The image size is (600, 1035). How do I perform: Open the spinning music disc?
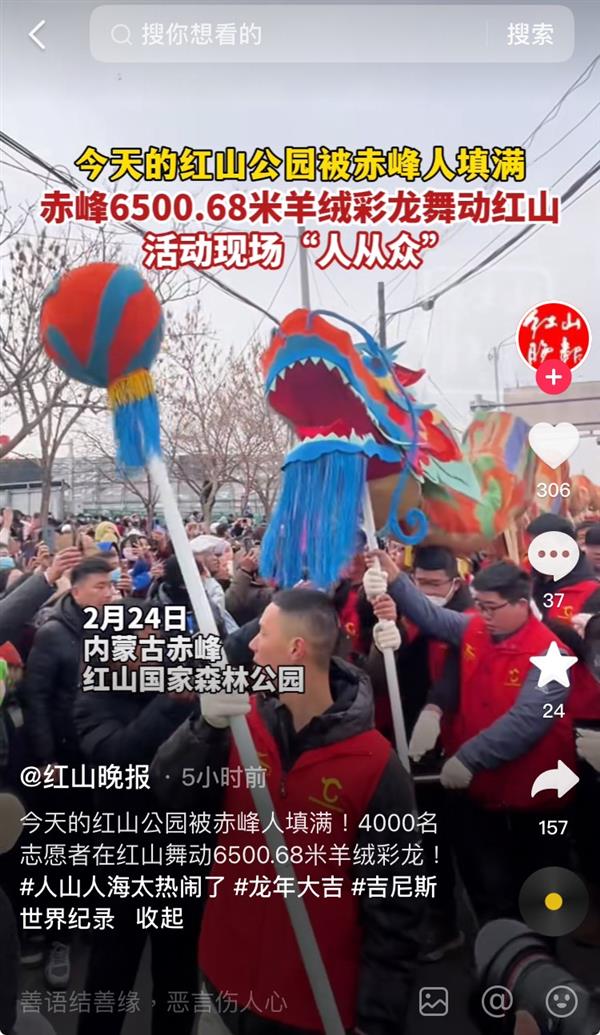(553, 901)
